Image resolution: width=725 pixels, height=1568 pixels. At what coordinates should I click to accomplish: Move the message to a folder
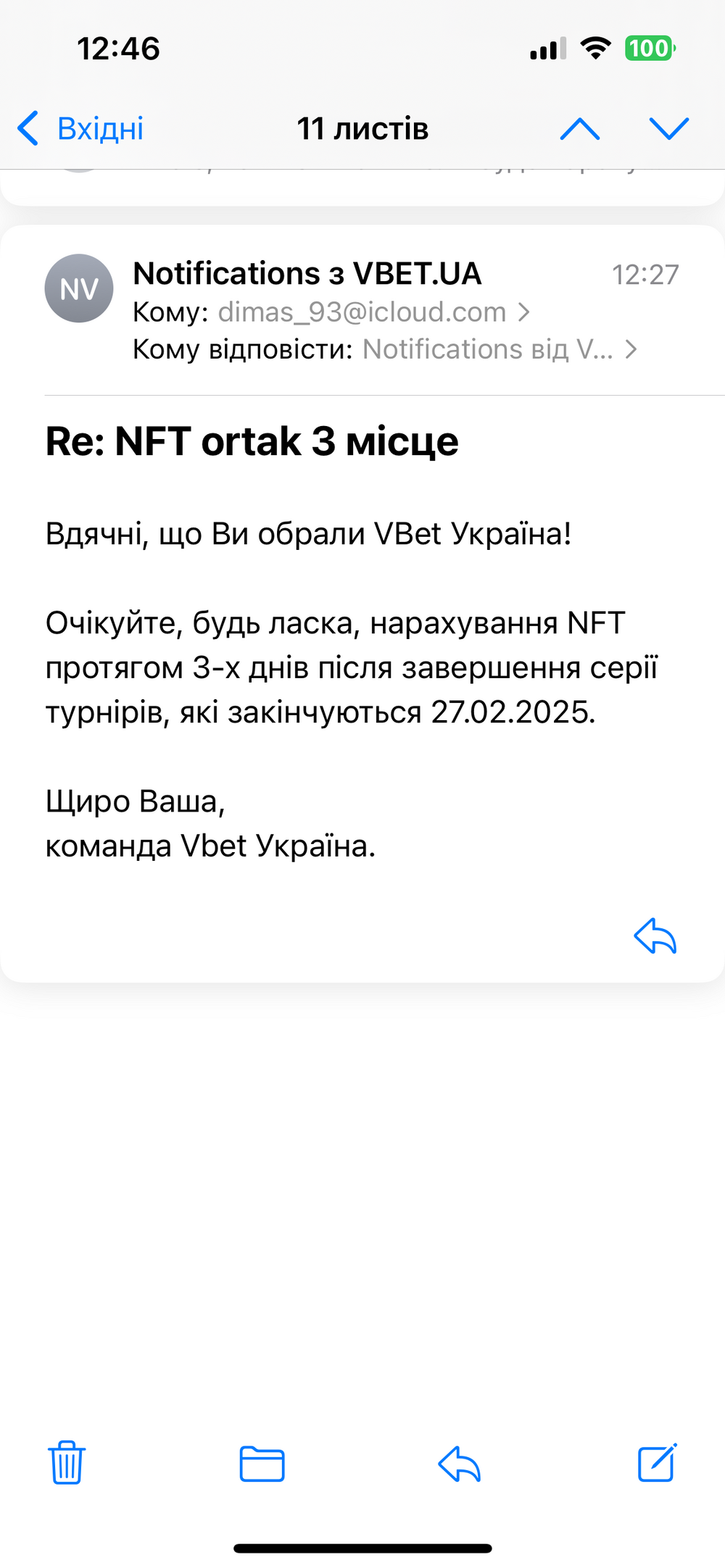coord(262,1463)
